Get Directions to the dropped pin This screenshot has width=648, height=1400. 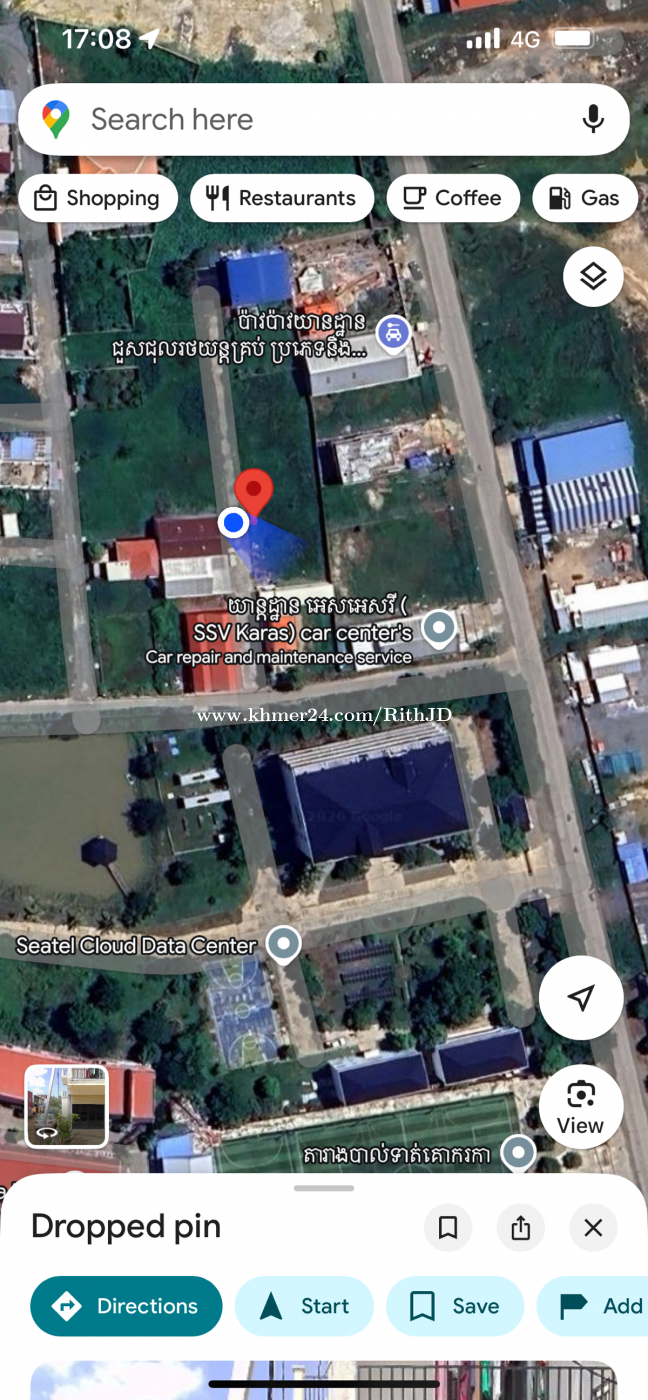point(126,1306)
